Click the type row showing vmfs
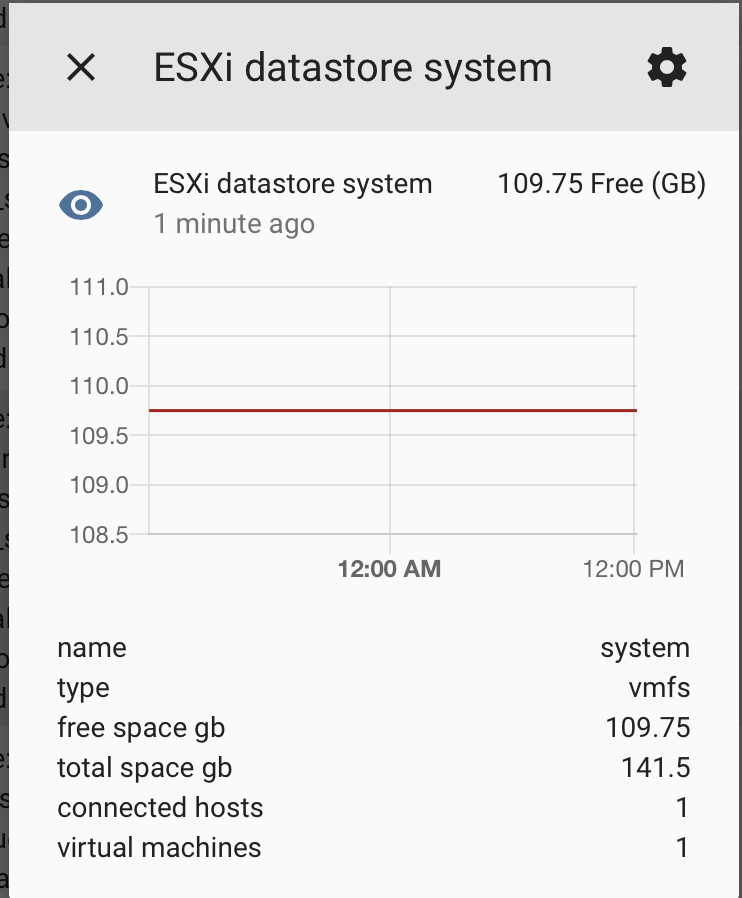Viewport: 742px width, 898px height. click(370, 688)
